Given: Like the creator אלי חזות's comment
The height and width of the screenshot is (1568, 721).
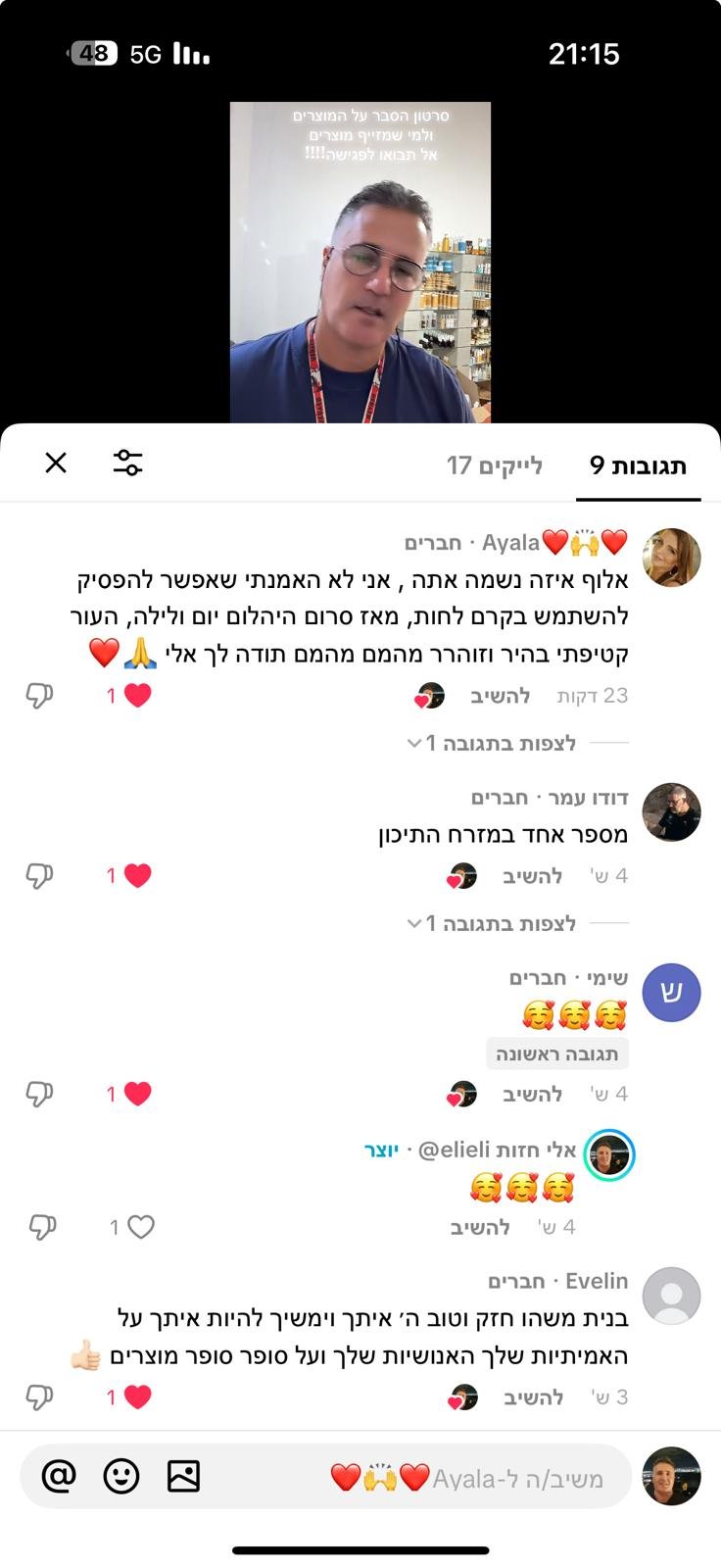Looking at the screenshot, I should (x=141, y=1227).
